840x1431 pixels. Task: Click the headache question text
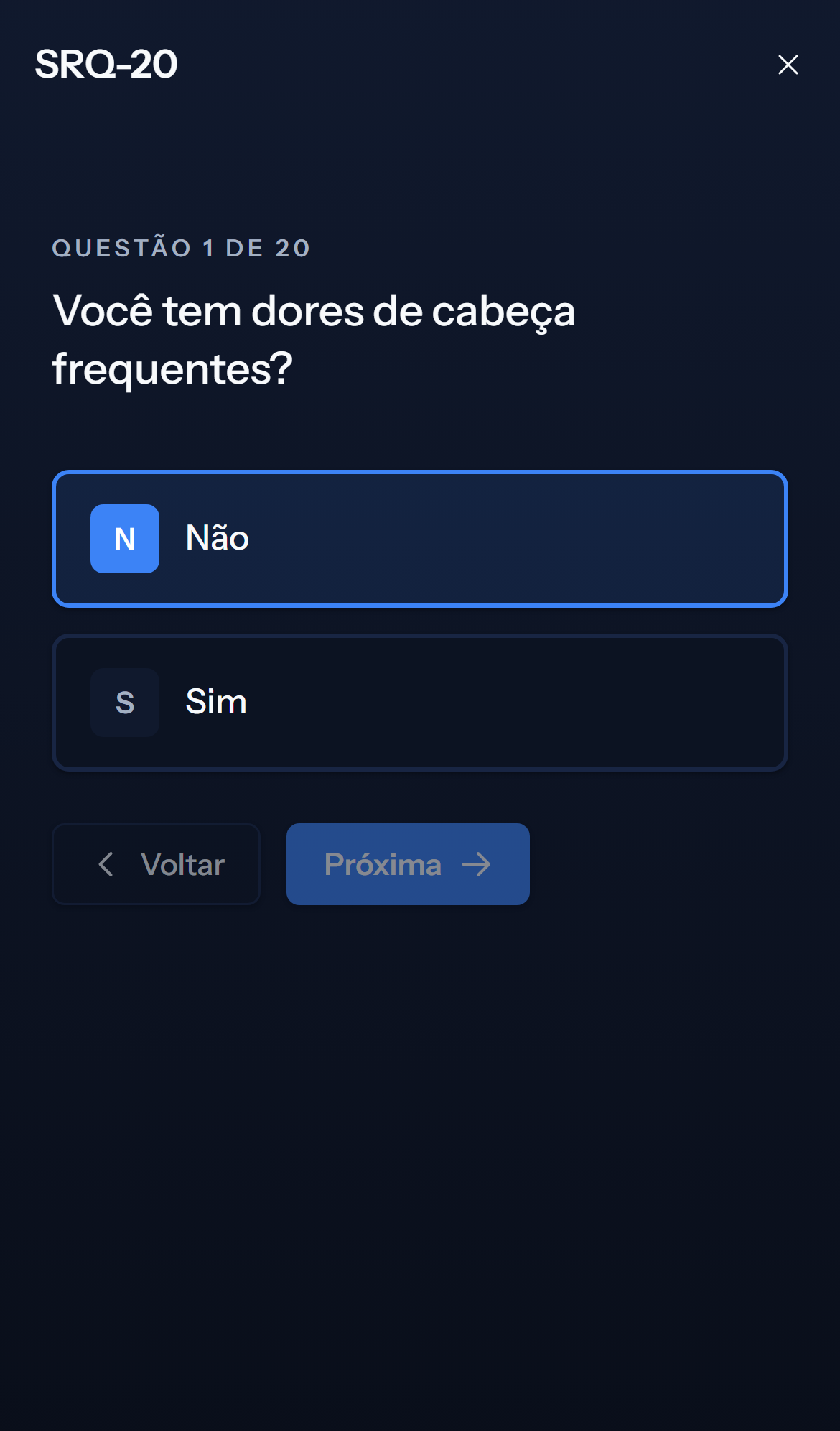point(314,338)
